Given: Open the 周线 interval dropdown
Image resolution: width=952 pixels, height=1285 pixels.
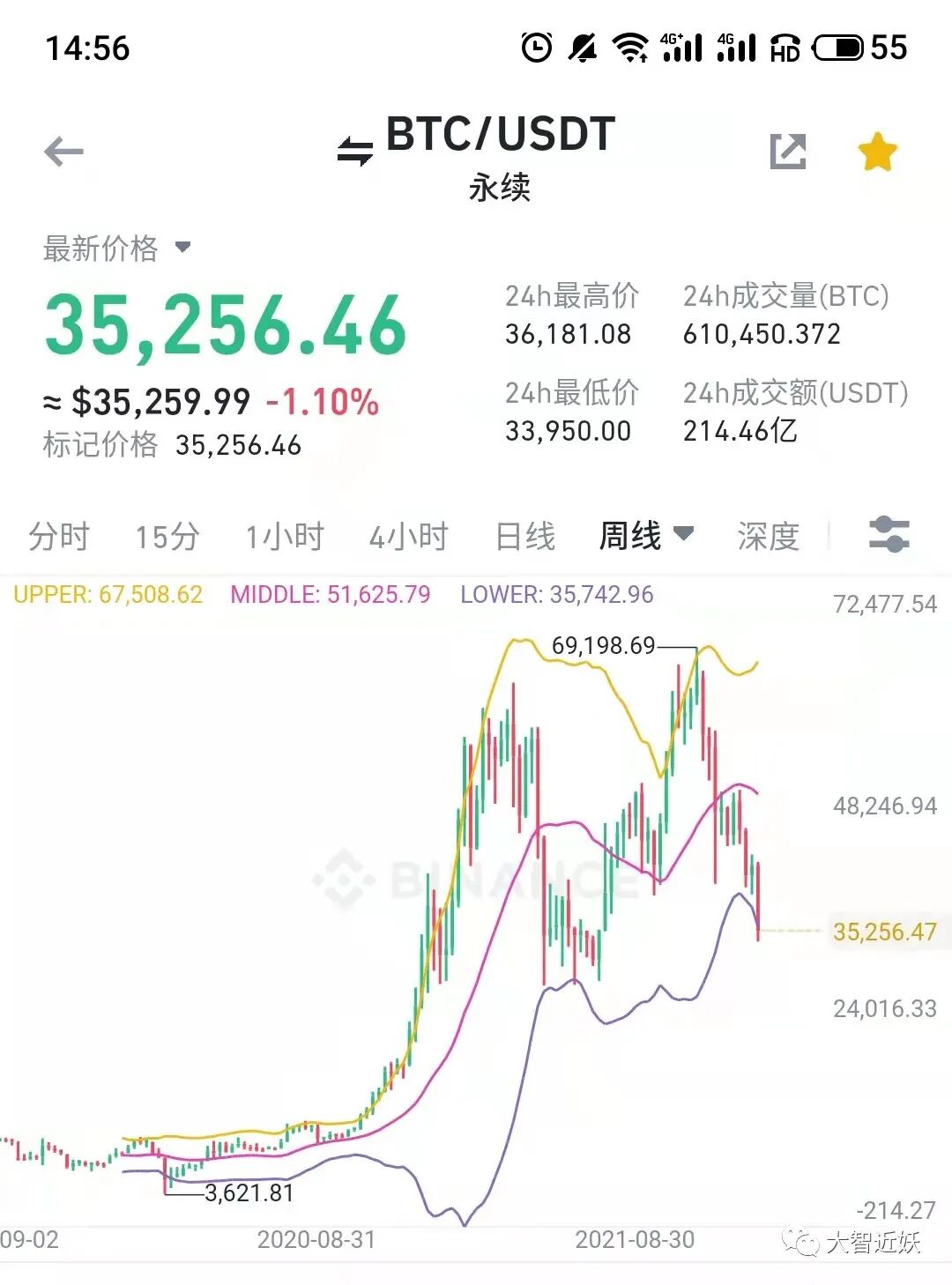Looking at the screenshot, I should 647,535.
